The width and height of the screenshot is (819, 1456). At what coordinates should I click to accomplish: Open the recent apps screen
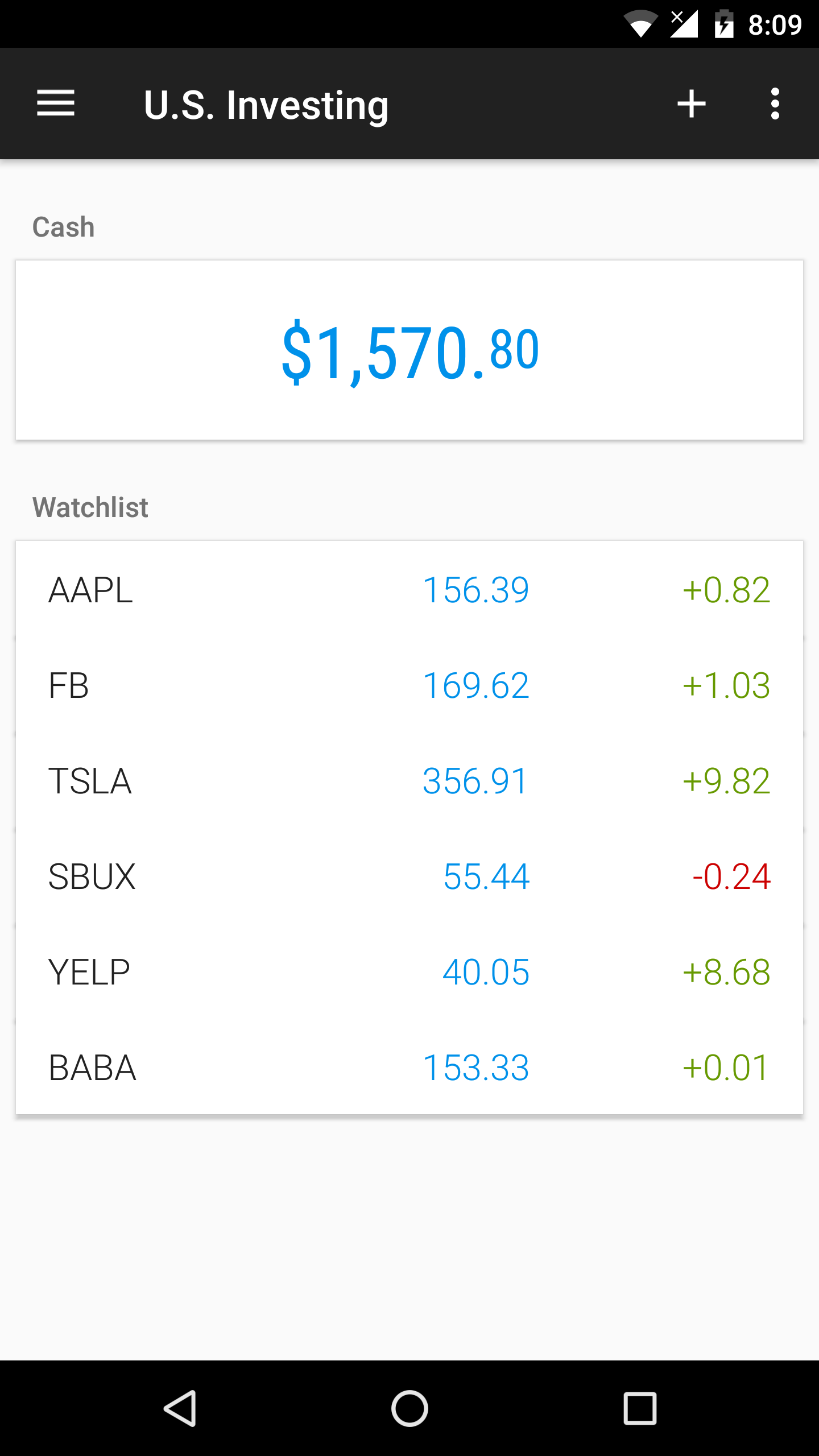coord(640,1408)
